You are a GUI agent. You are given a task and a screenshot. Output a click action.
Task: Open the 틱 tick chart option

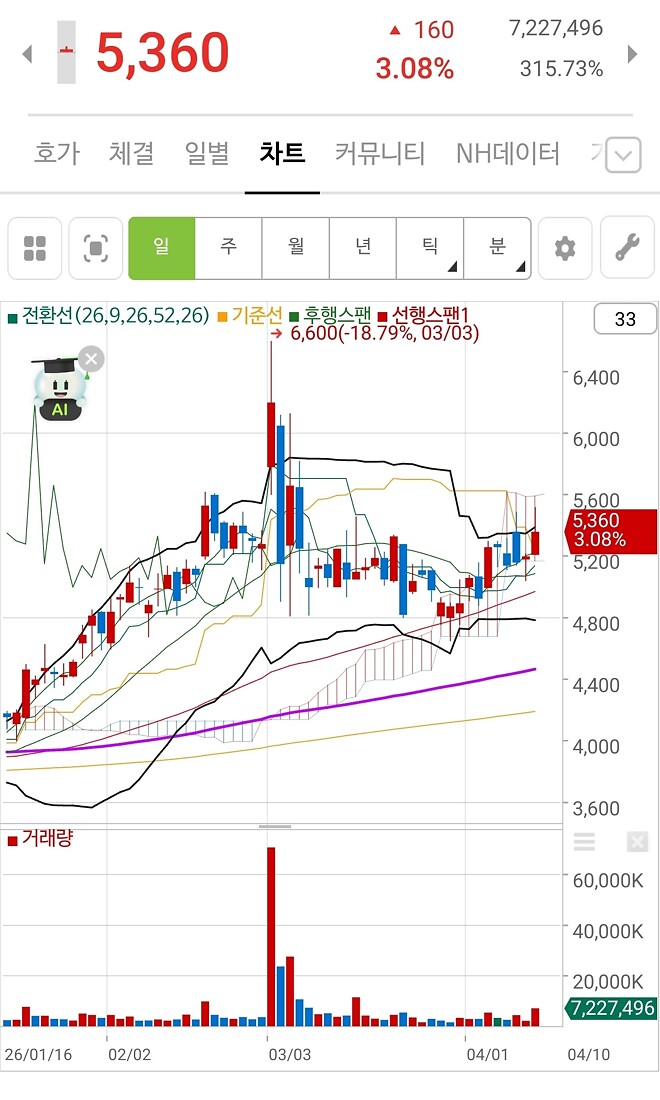[x=430, y=247]
